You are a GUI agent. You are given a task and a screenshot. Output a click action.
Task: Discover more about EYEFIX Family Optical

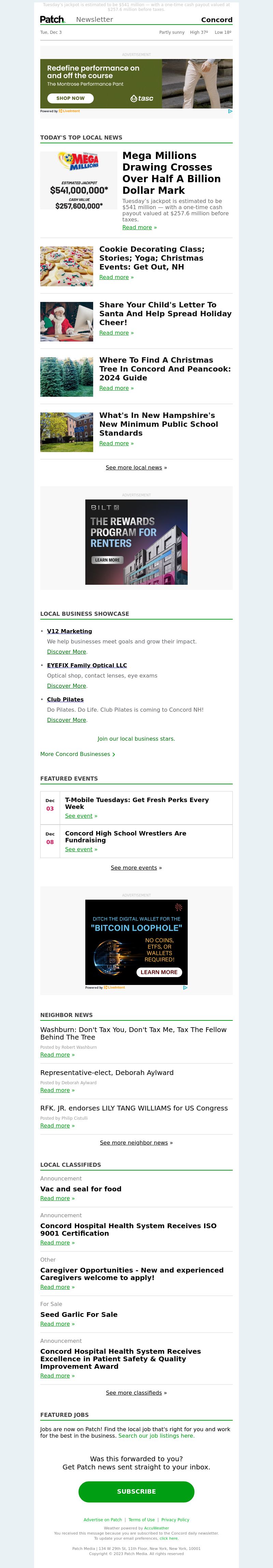point(67,686)
